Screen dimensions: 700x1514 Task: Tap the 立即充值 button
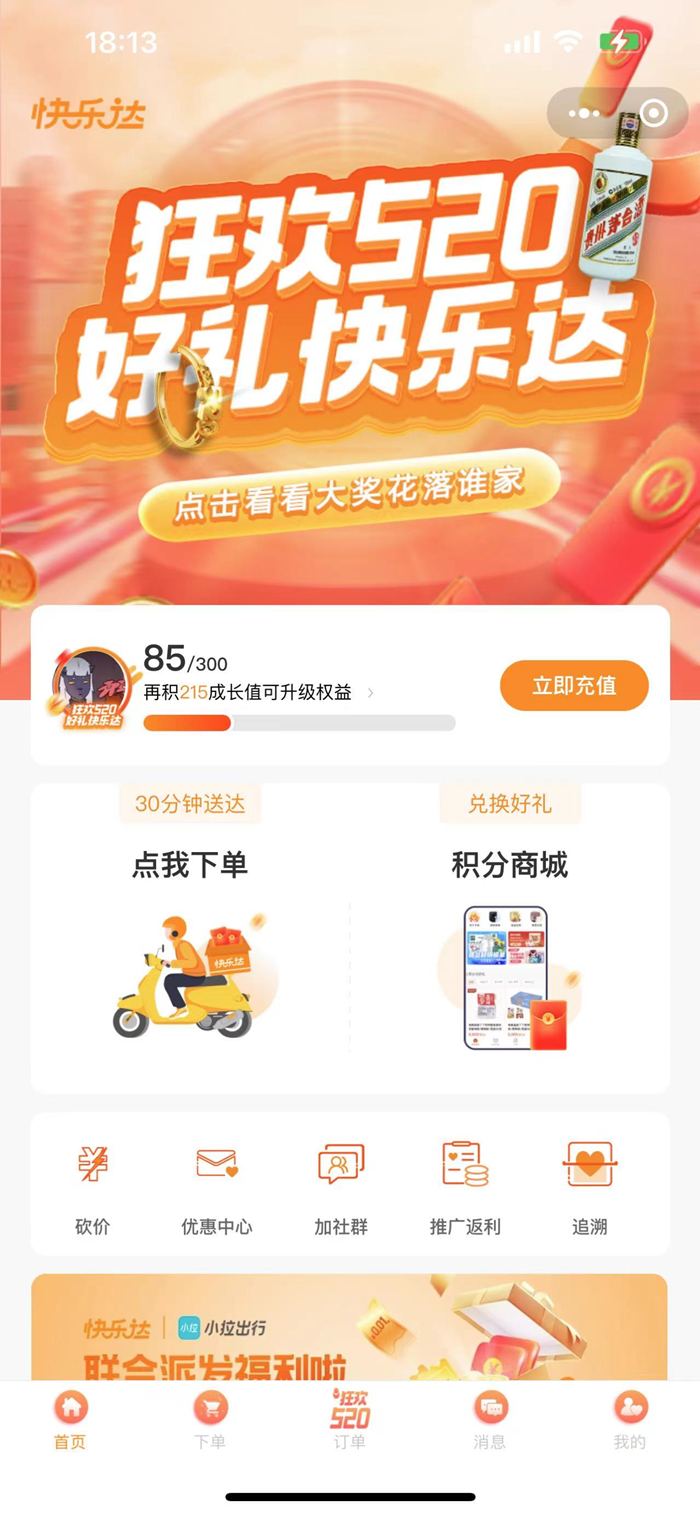[574, 686]
